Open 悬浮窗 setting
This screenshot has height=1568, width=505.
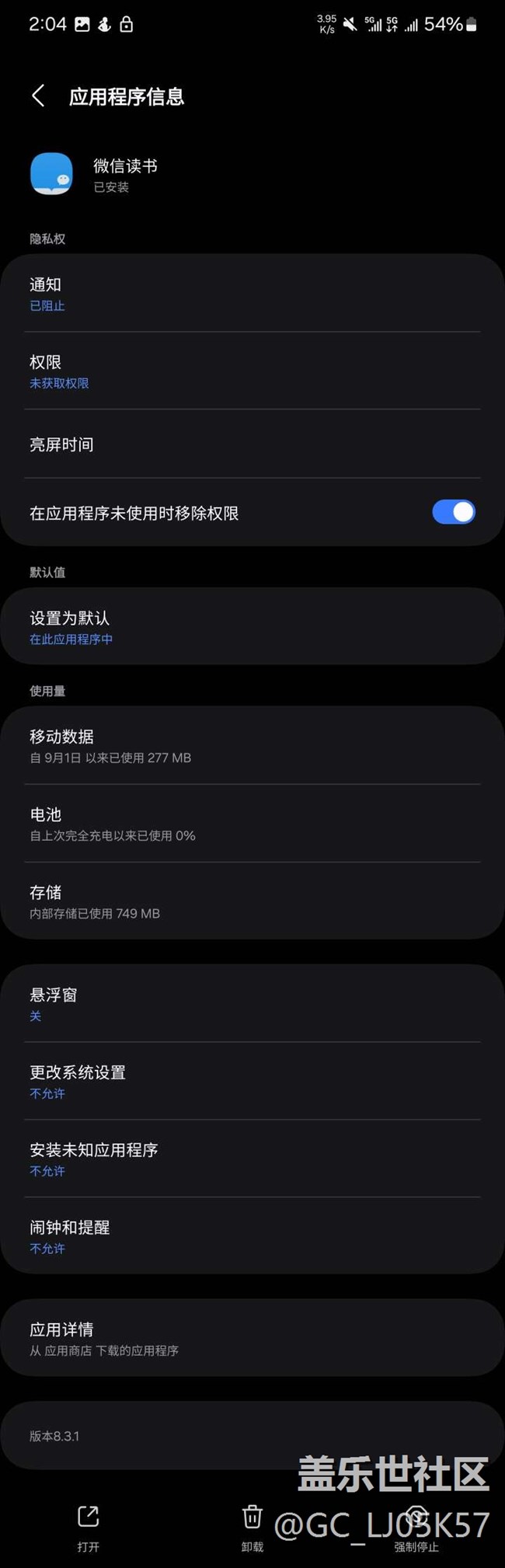[x=252, y=1003]
